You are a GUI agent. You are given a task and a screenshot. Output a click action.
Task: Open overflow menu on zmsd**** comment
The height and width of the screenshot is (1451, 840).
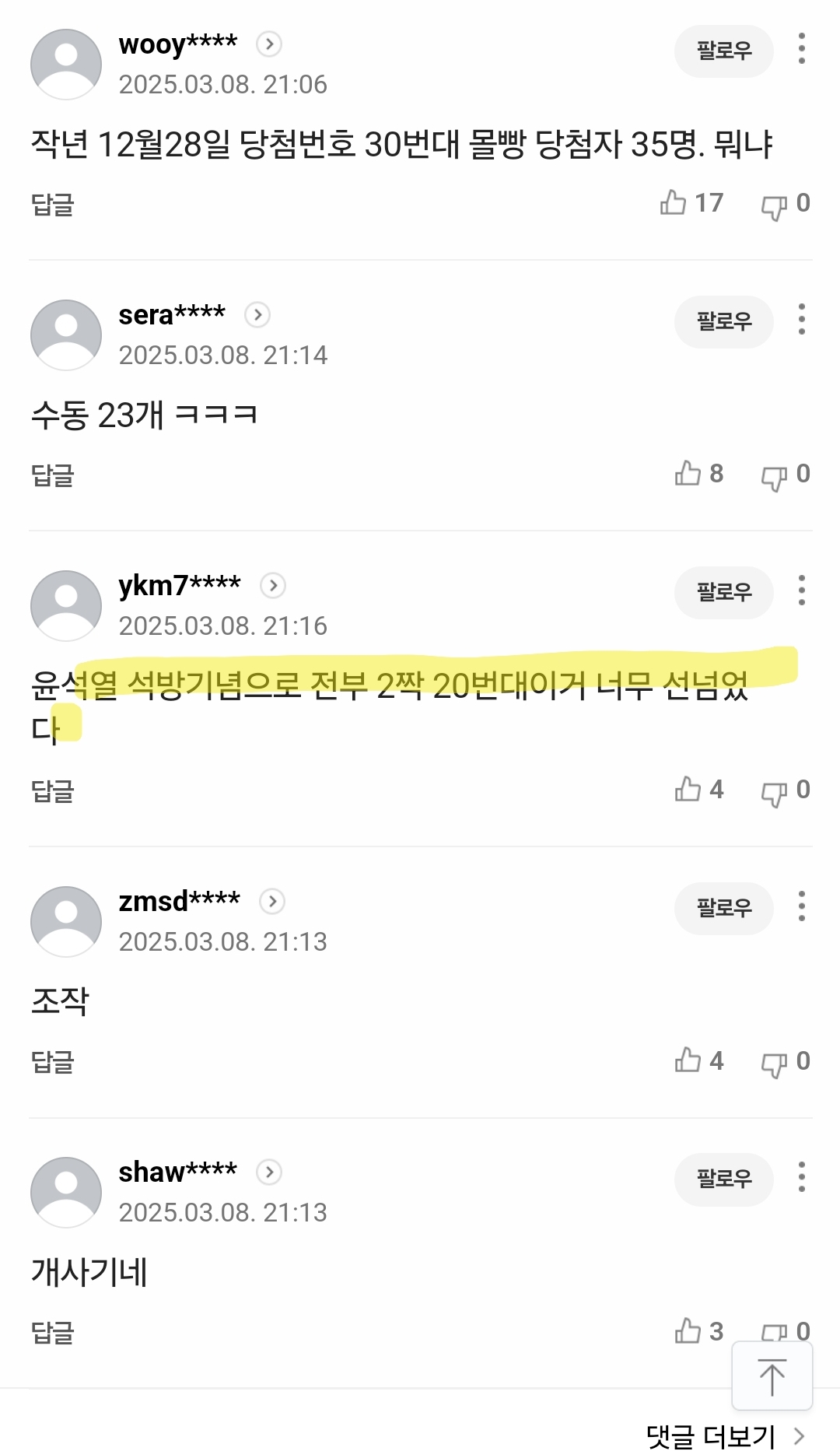pyautogui.click(x=801, y=906)
